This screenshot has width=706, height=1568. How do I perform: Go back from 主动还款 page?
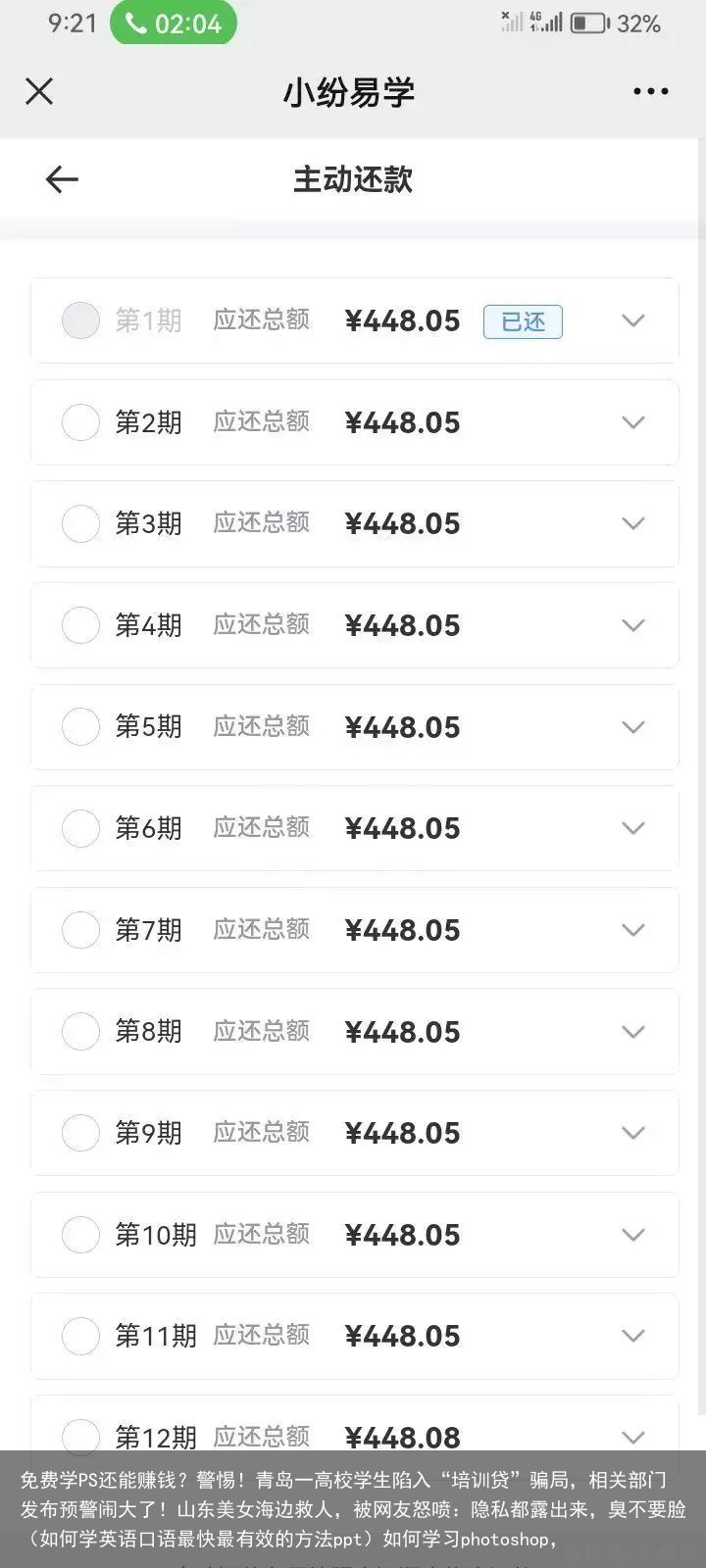62,179
